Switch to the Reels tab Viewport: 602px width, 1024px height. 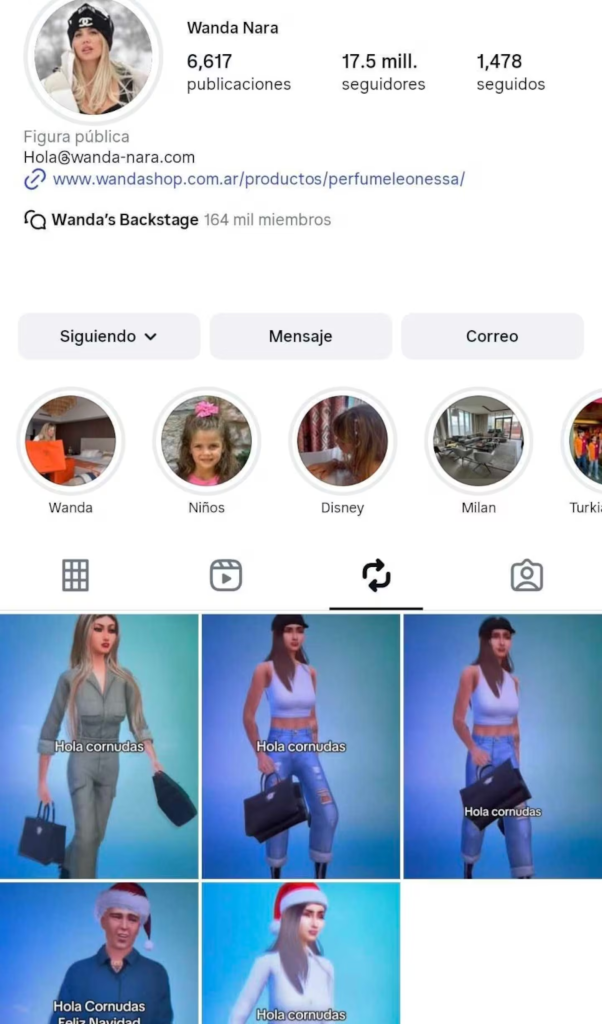226,575
